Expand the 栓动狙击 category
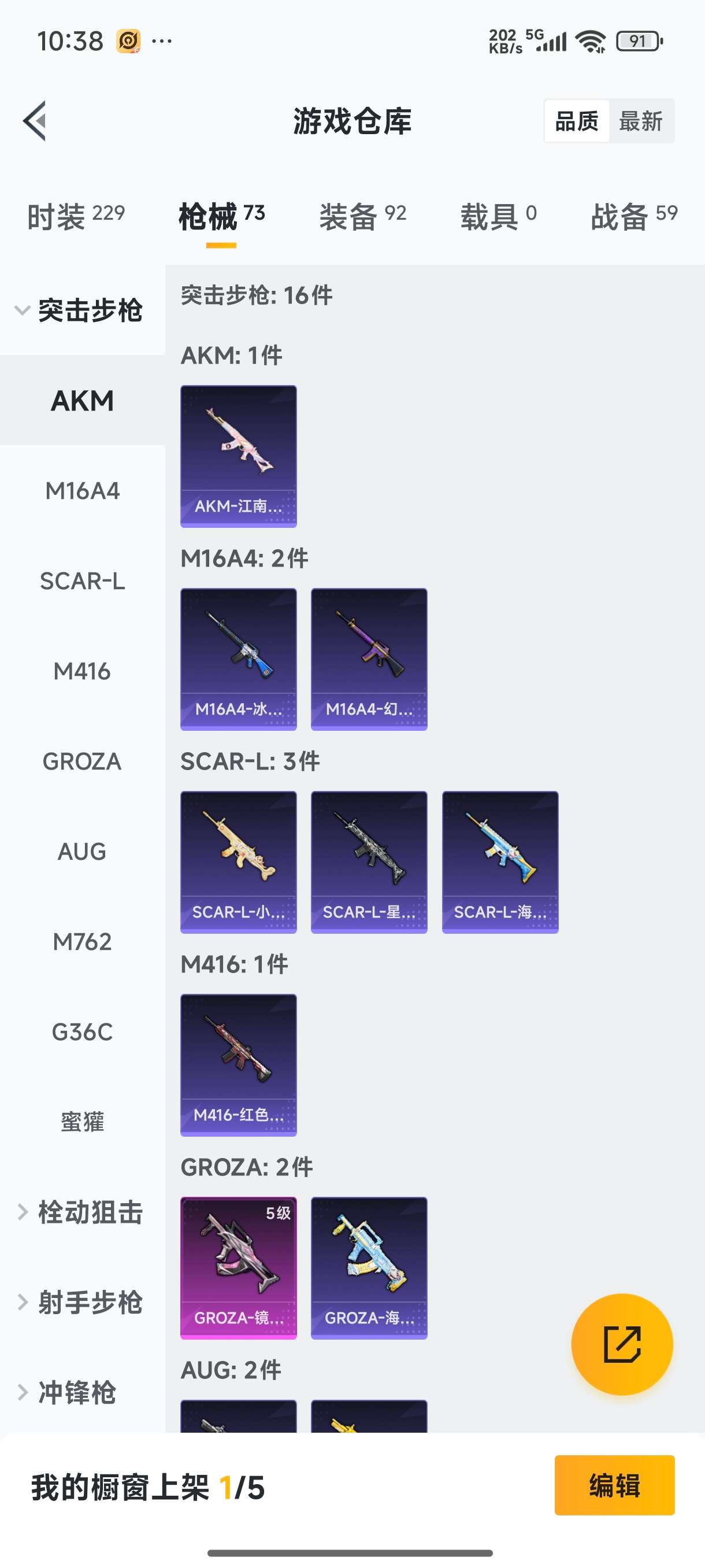705x1568 pixels. [x=79, y=1212]
